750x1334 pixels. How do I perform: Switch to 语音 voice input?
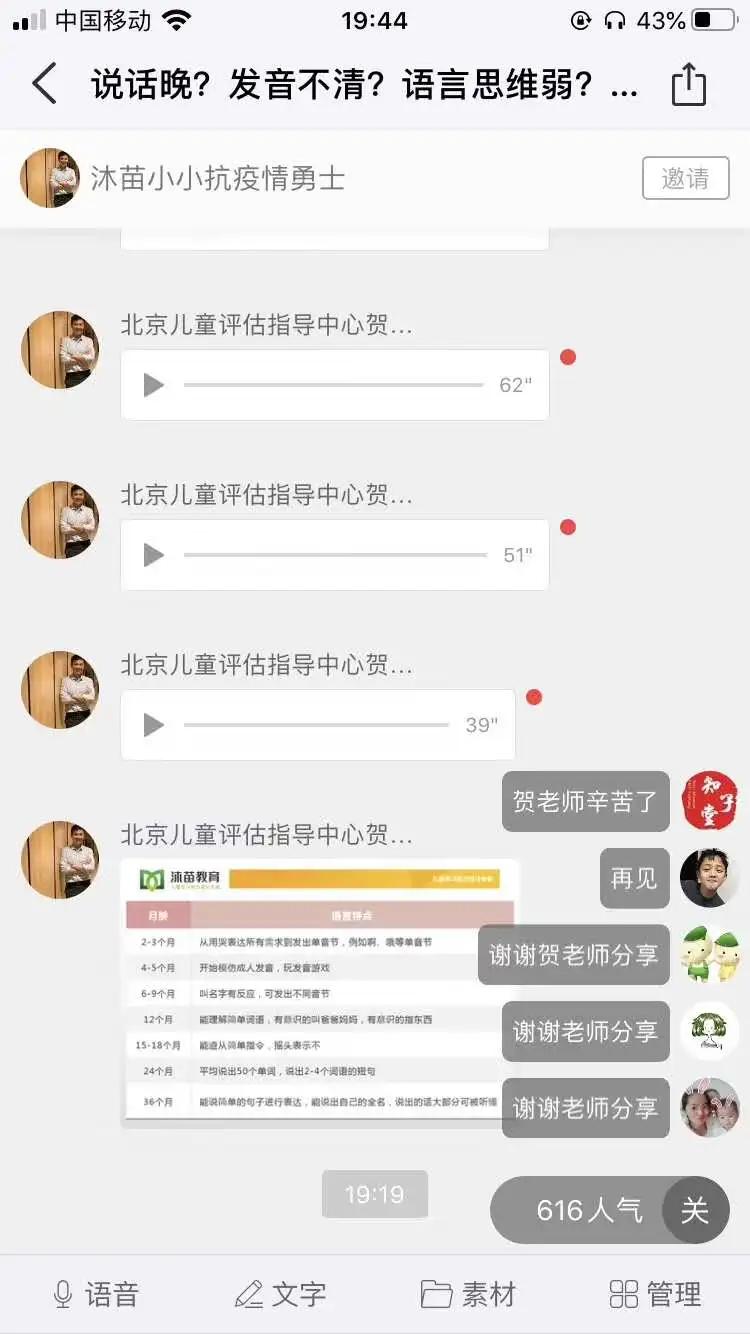point(95,1294)
